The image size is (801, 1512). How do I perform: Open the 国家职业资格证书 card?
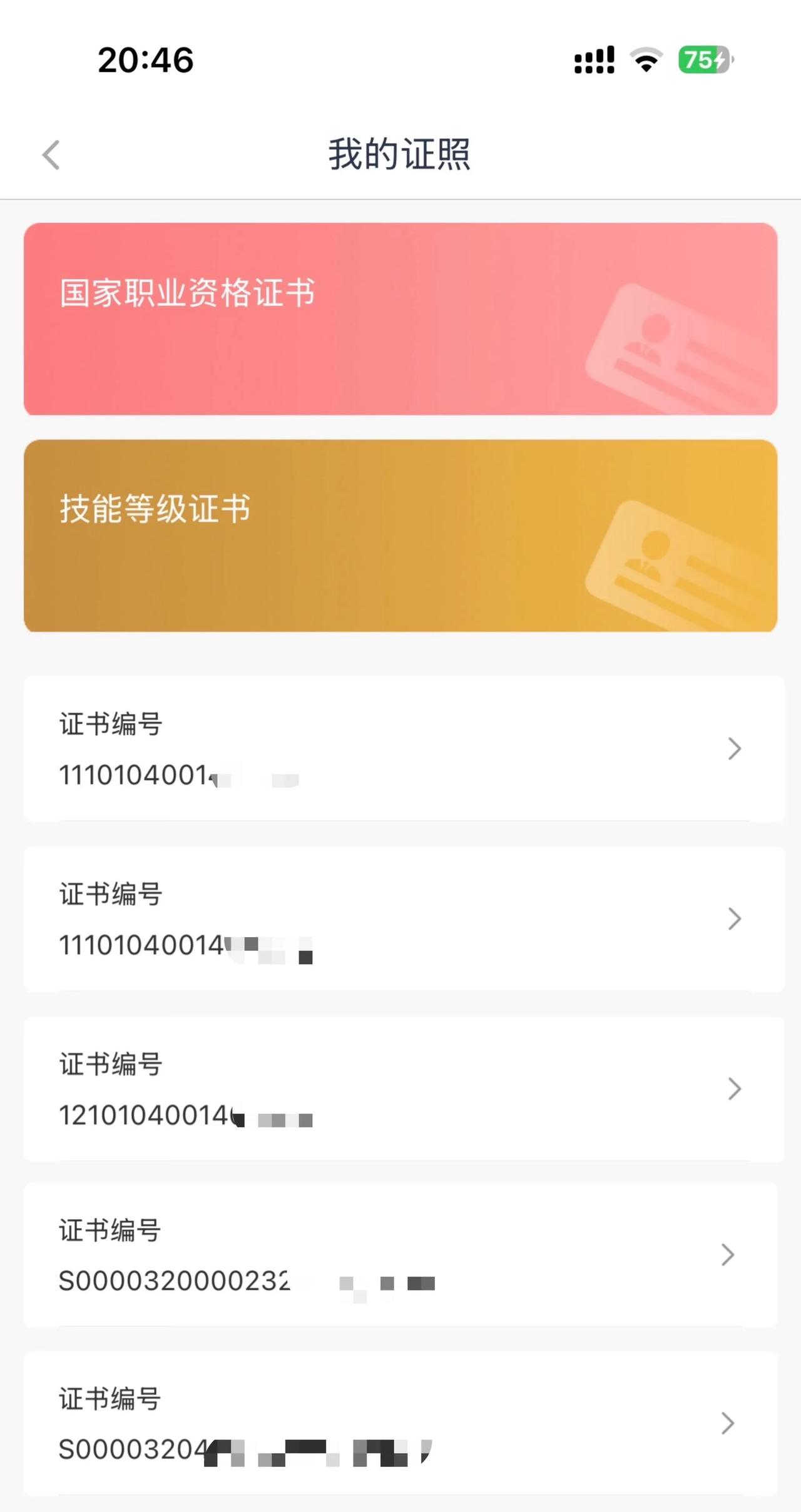400,319
